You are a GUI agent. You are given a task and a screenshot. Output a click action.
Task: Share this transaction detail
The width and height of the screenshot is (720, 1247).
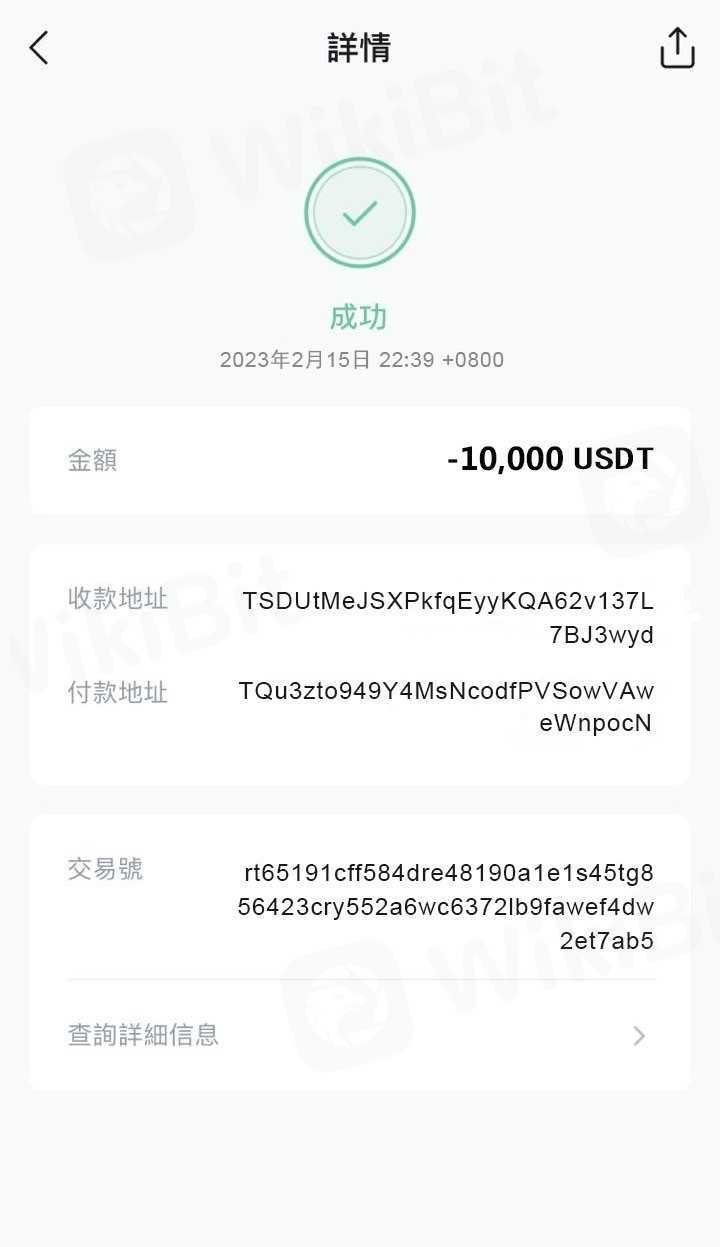[x=677, y=48]
